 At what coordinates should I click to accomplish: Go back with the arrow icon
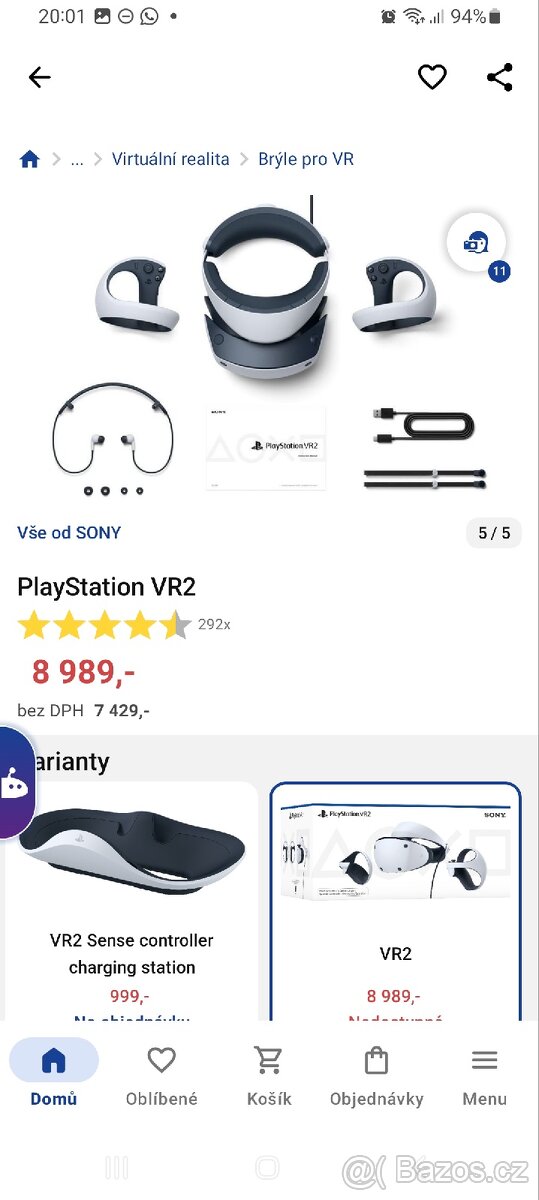(39, 77)
